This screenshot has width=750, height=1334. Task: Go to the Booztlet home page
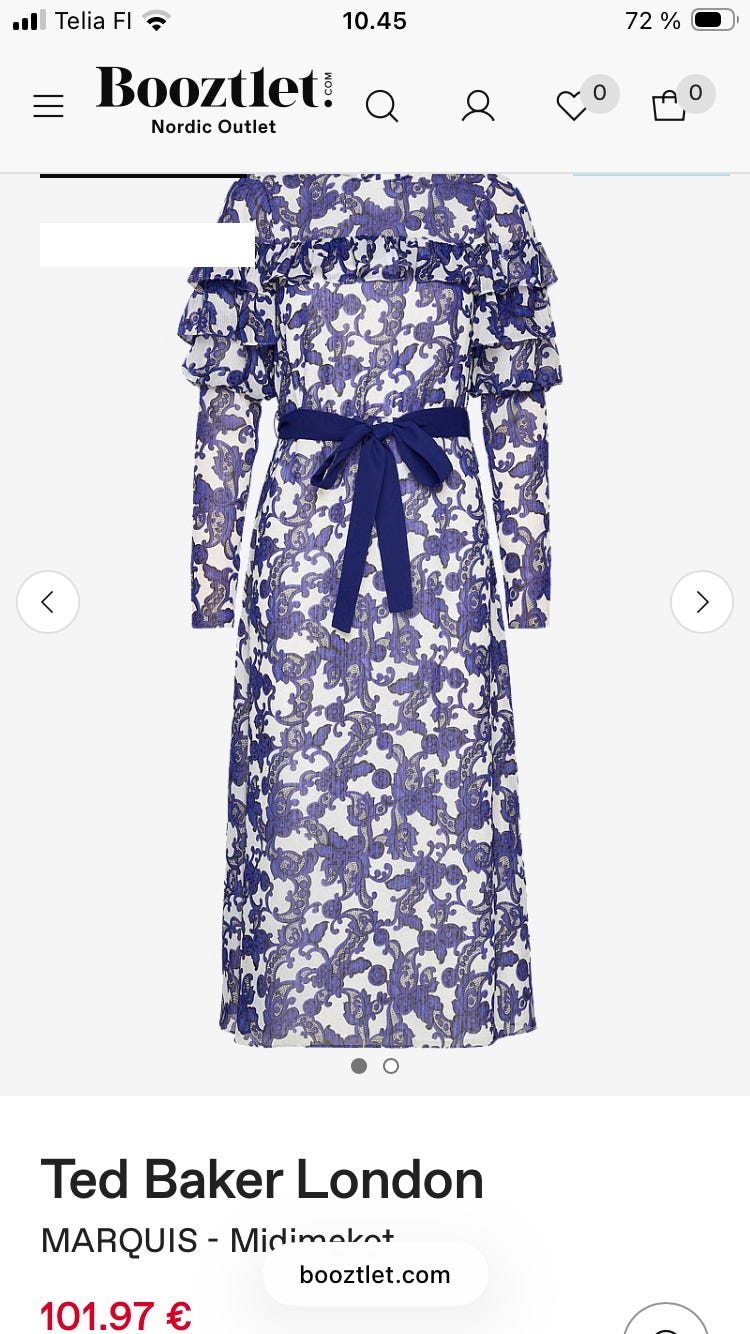pyautogui.click(x=214, y=100)
